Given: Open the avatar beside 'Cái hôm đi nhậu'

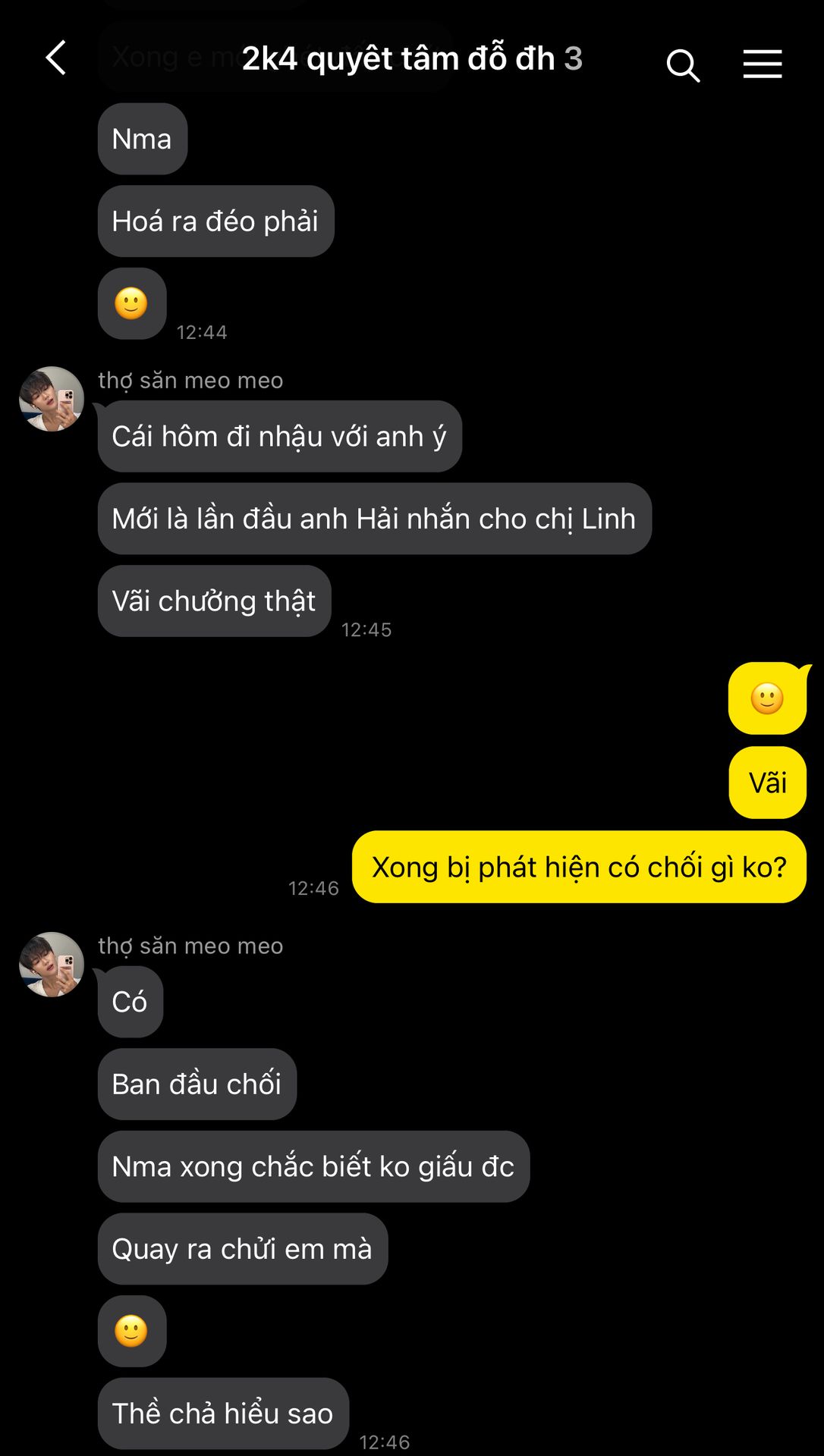Looking at the screenshot, I should point(52,399).
